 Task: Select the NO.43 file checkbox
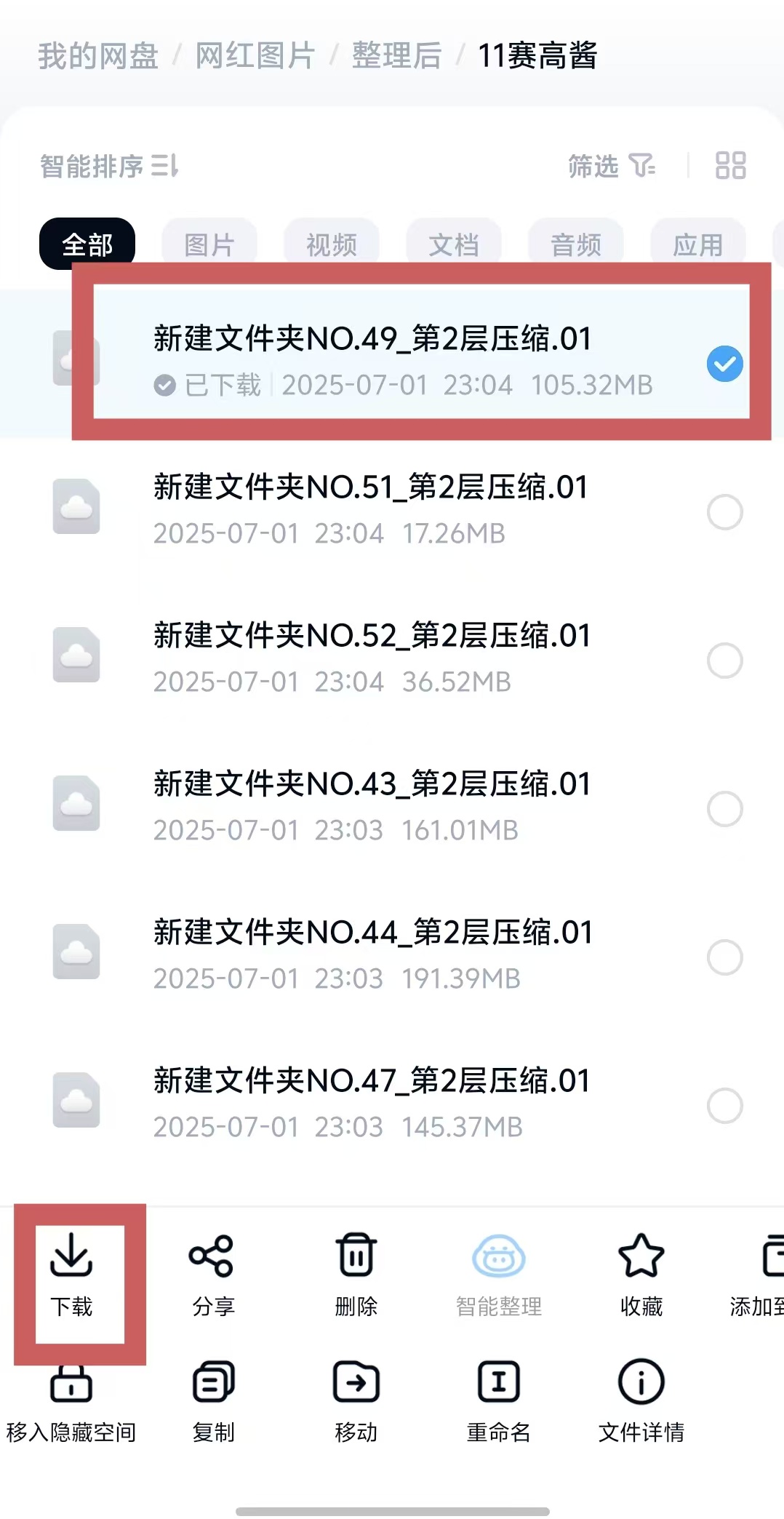coord(724,809)
